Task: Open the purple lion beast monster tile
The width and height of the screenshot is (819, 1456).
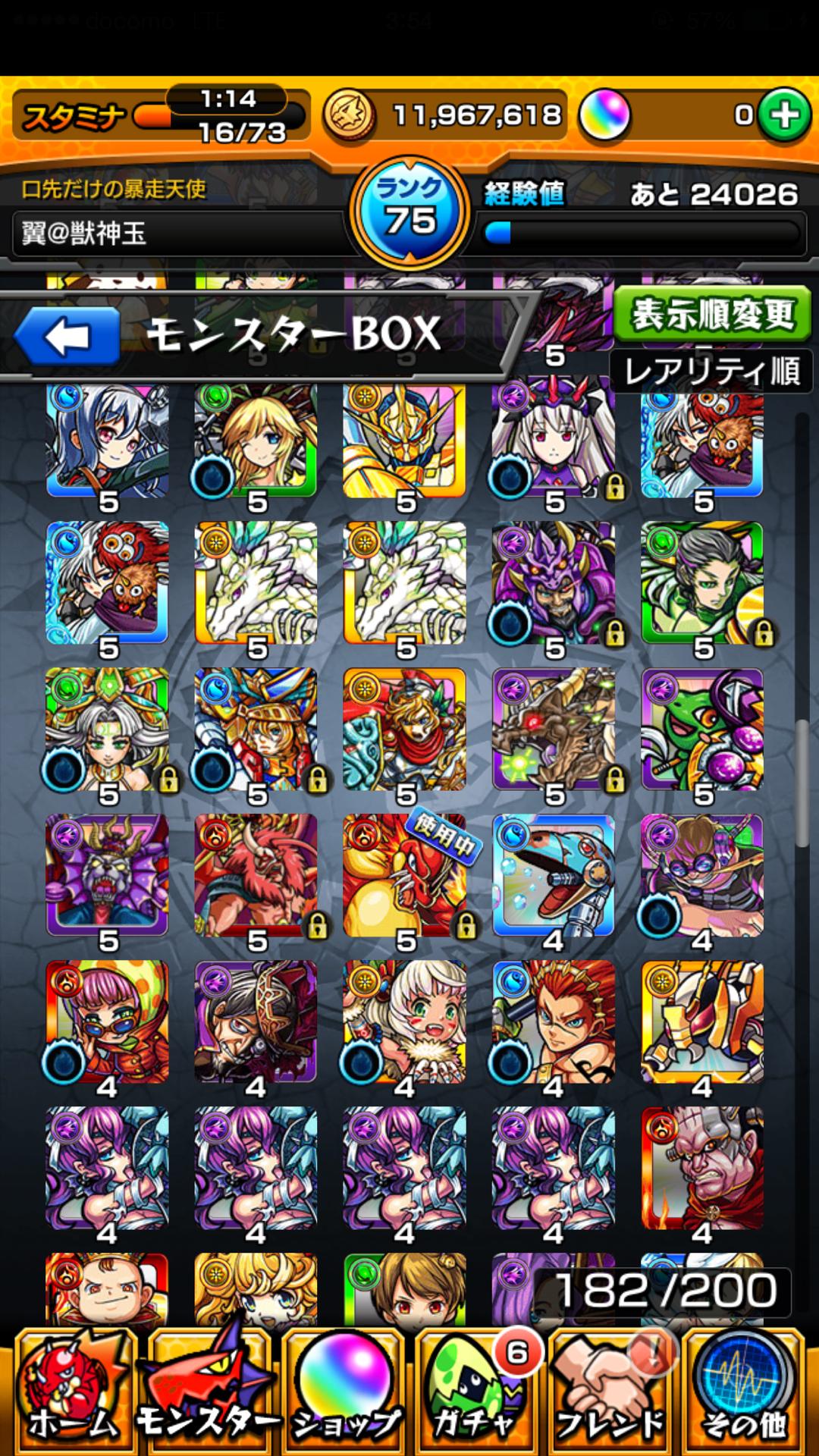Action: tap(107, 876)
